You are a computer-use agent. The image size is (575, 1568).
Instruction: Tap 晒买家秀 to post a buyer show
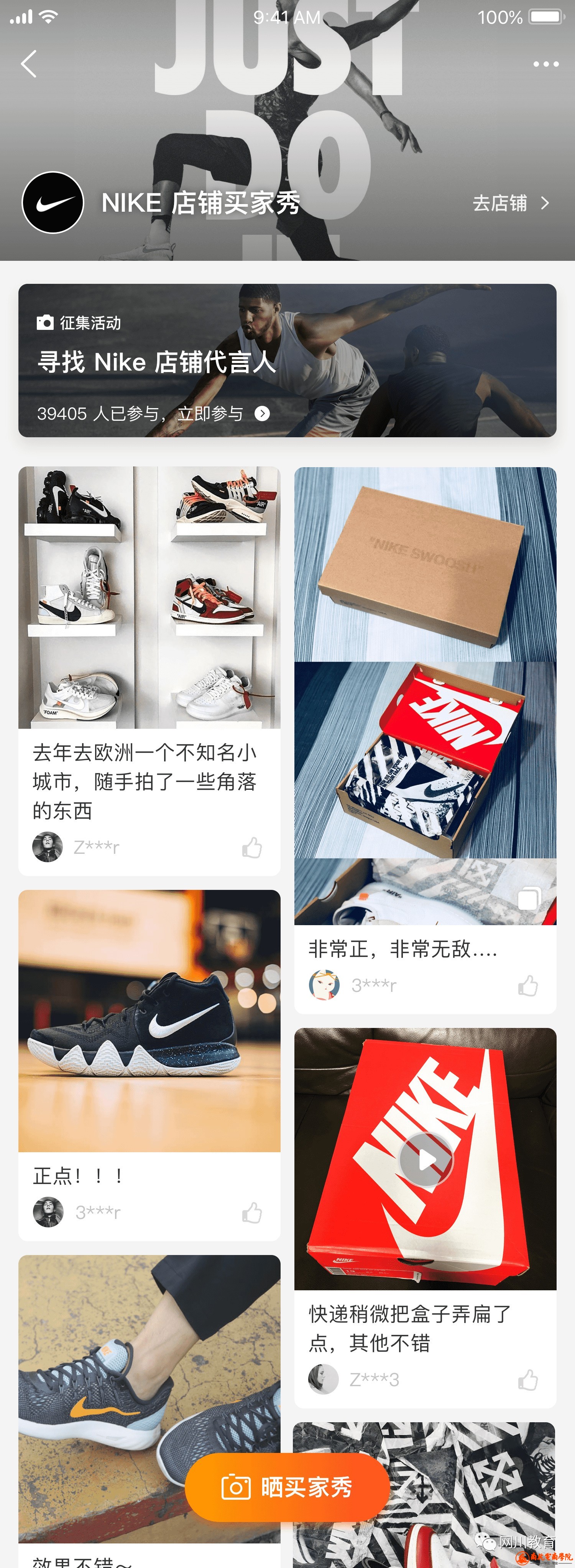click(287, 1487)
